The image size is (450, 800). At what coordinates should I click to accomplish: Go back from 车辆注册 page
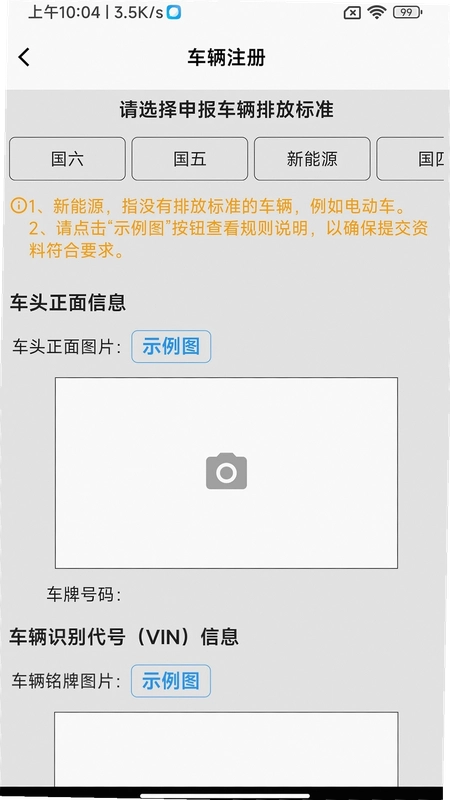(24, 57)
